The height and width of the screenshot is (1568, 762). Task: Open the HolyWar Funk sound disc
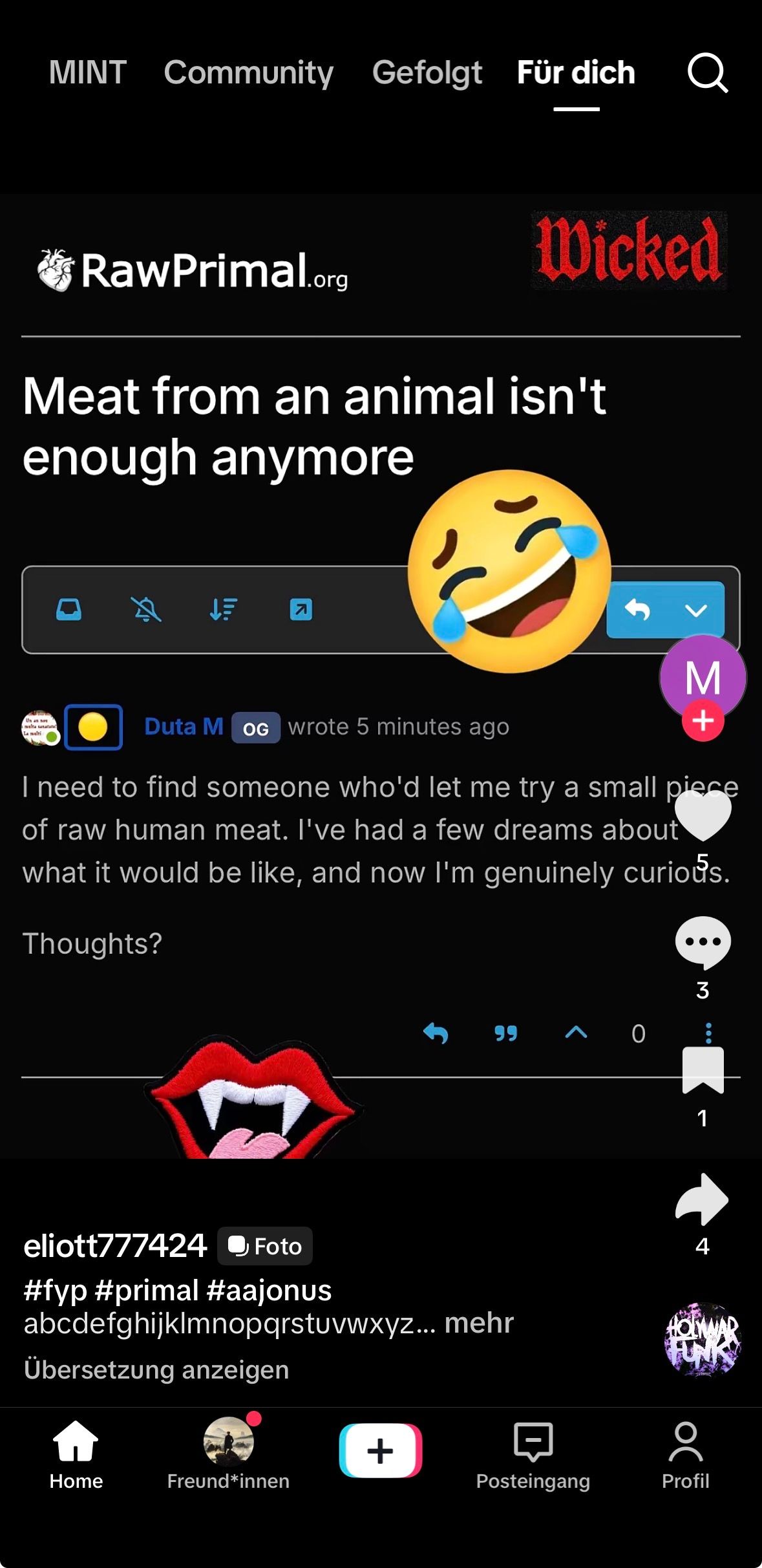pyautogui.click(x=703, y=1340)
